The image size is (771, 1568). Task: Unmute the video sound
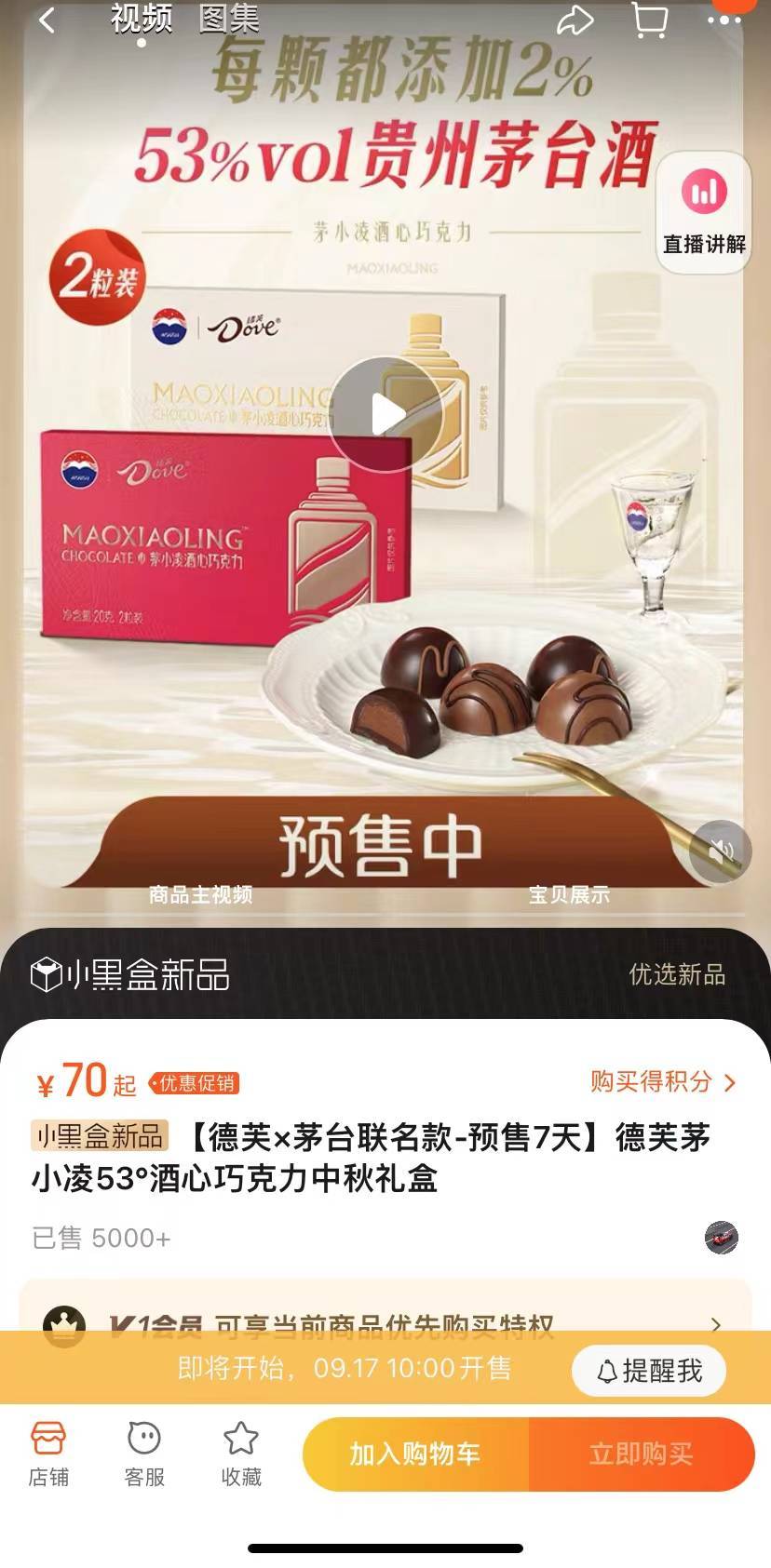(x=720, y=850)
